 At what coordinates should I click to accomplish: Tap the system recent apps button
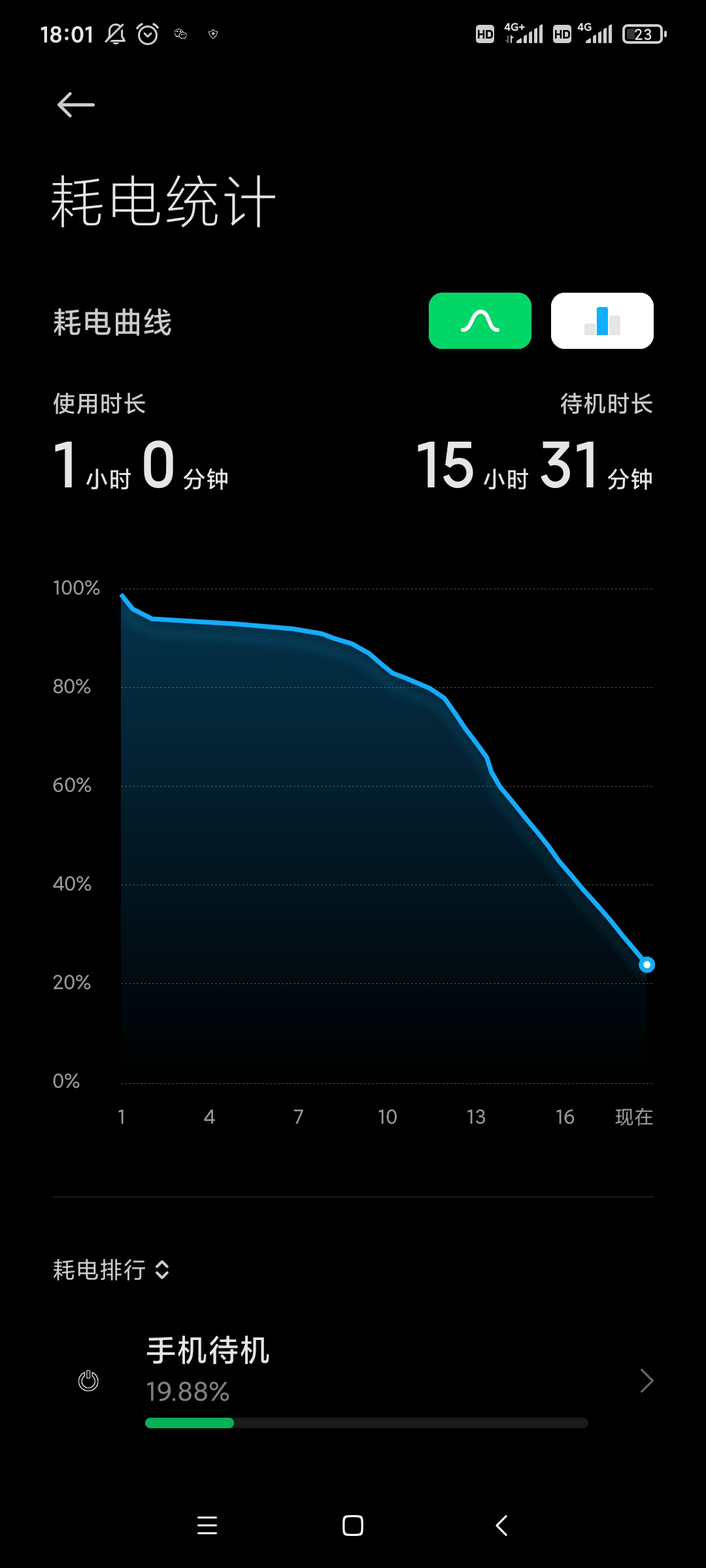point(207,1526)
